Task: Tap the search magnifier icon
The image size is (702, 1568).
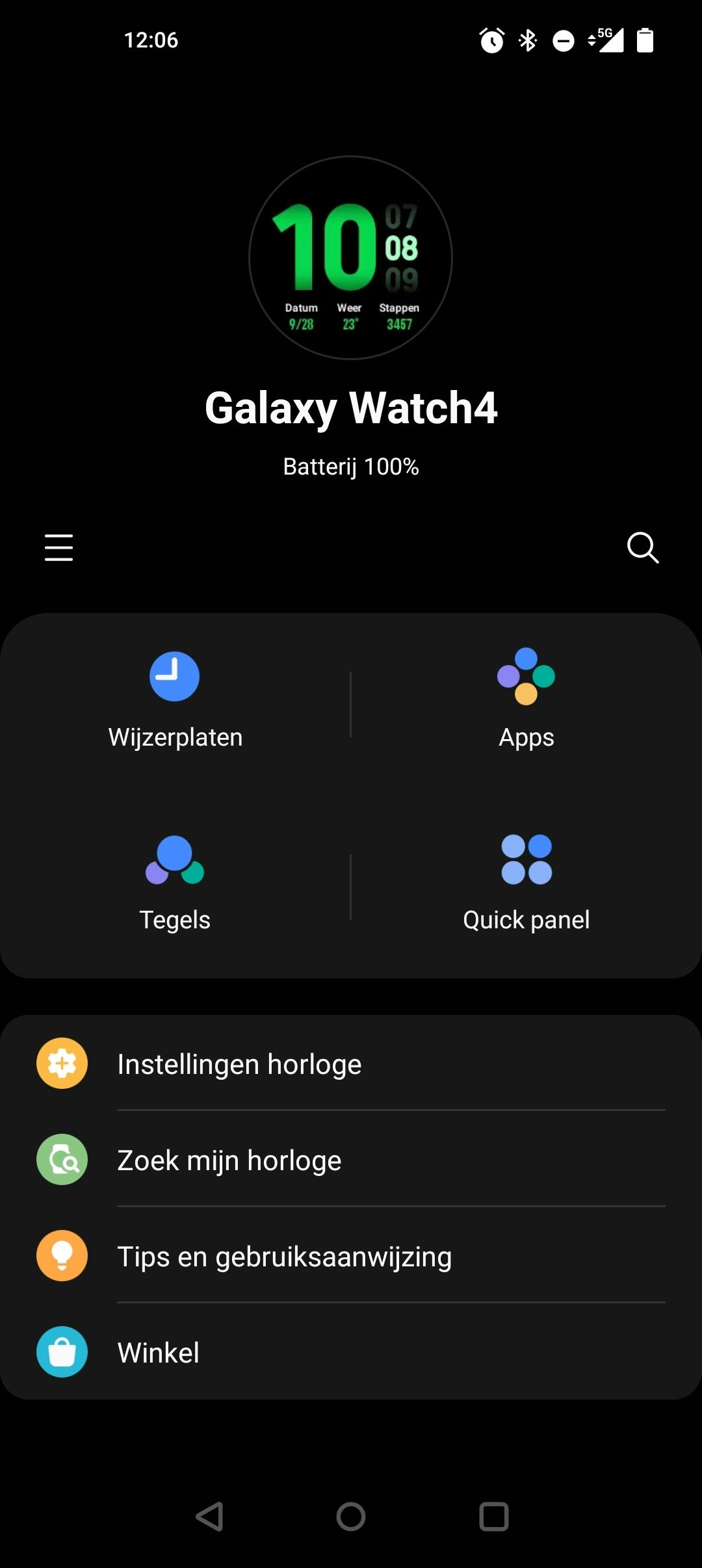Action: point(642,547)
